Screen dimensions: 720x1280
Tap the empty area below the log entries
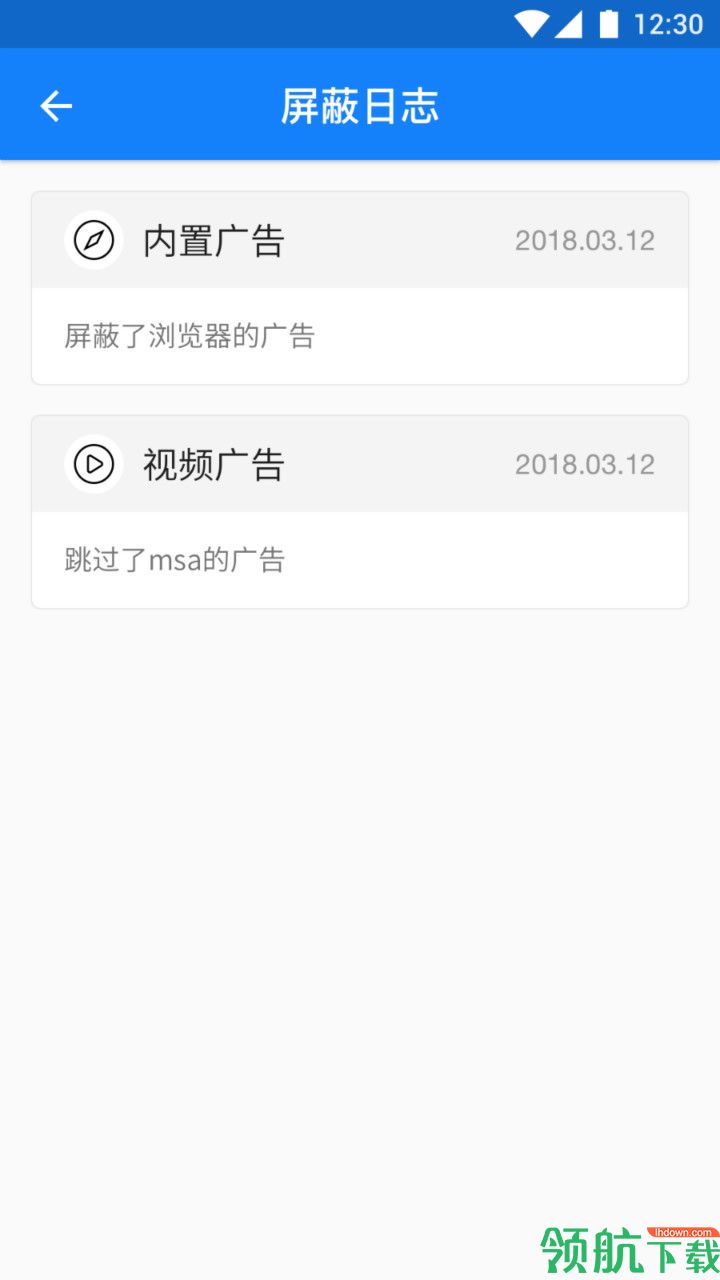[360, 850]
